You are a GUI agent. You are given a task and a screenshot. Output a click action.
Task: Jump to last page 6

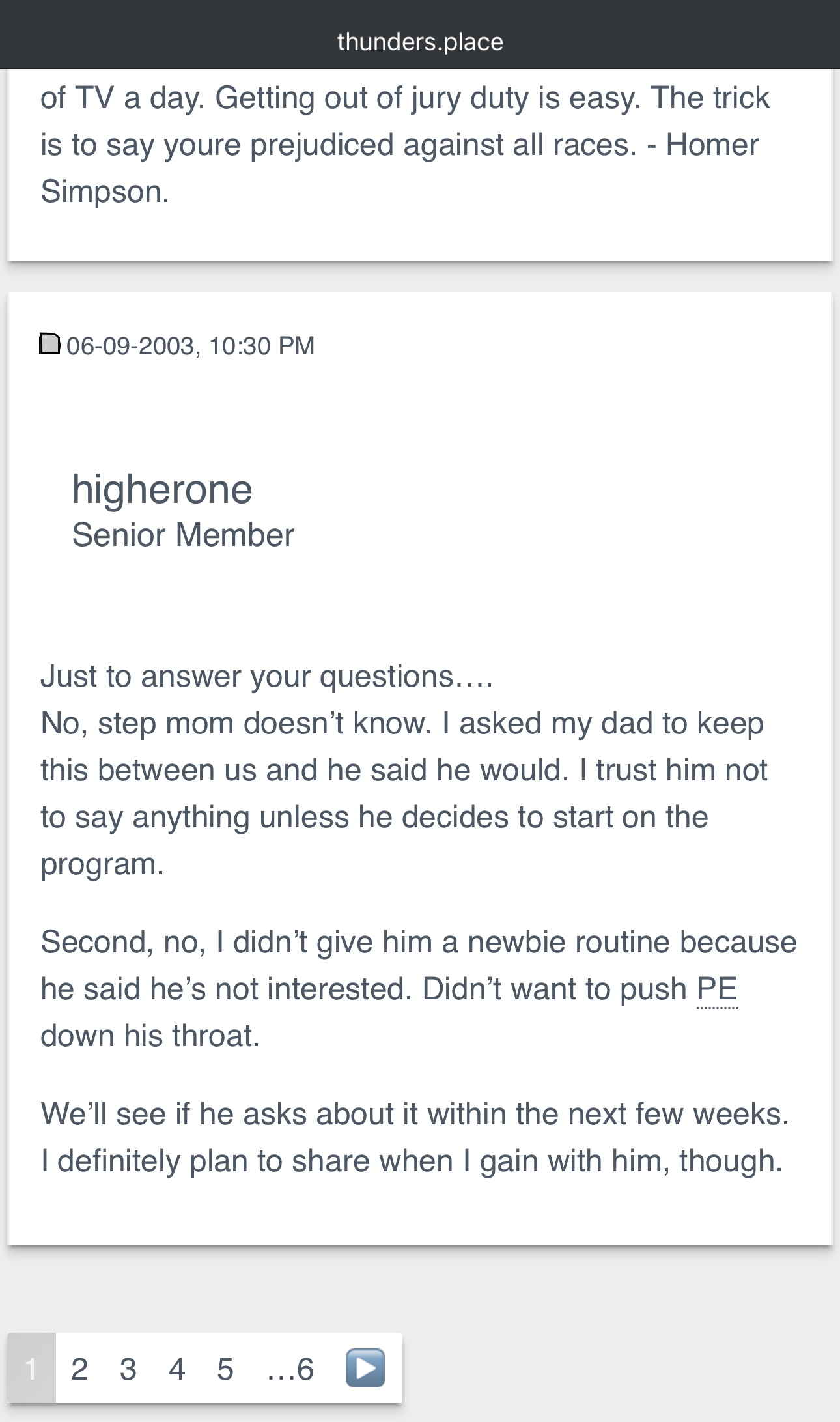click(290, 1369)
